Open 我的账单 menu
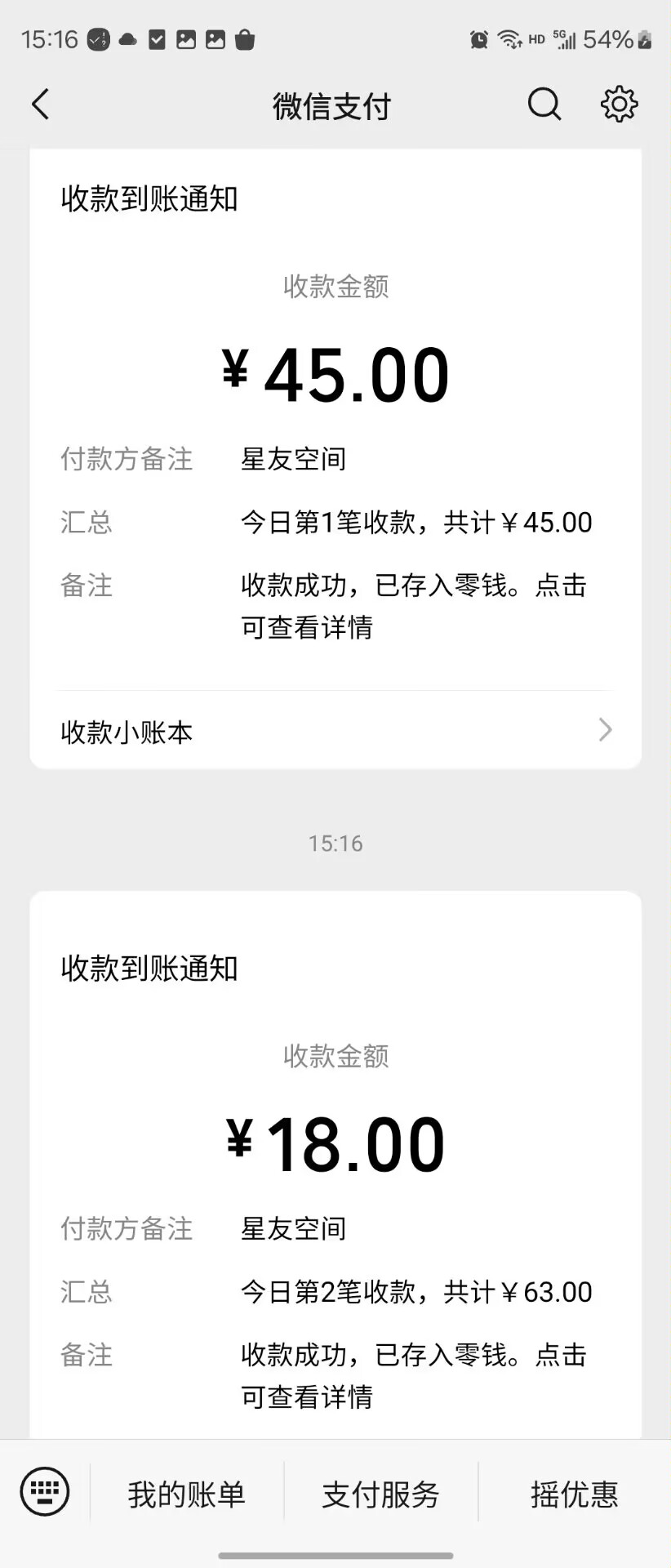This screenshot has height=1568, width=671. coord(186,1494)
